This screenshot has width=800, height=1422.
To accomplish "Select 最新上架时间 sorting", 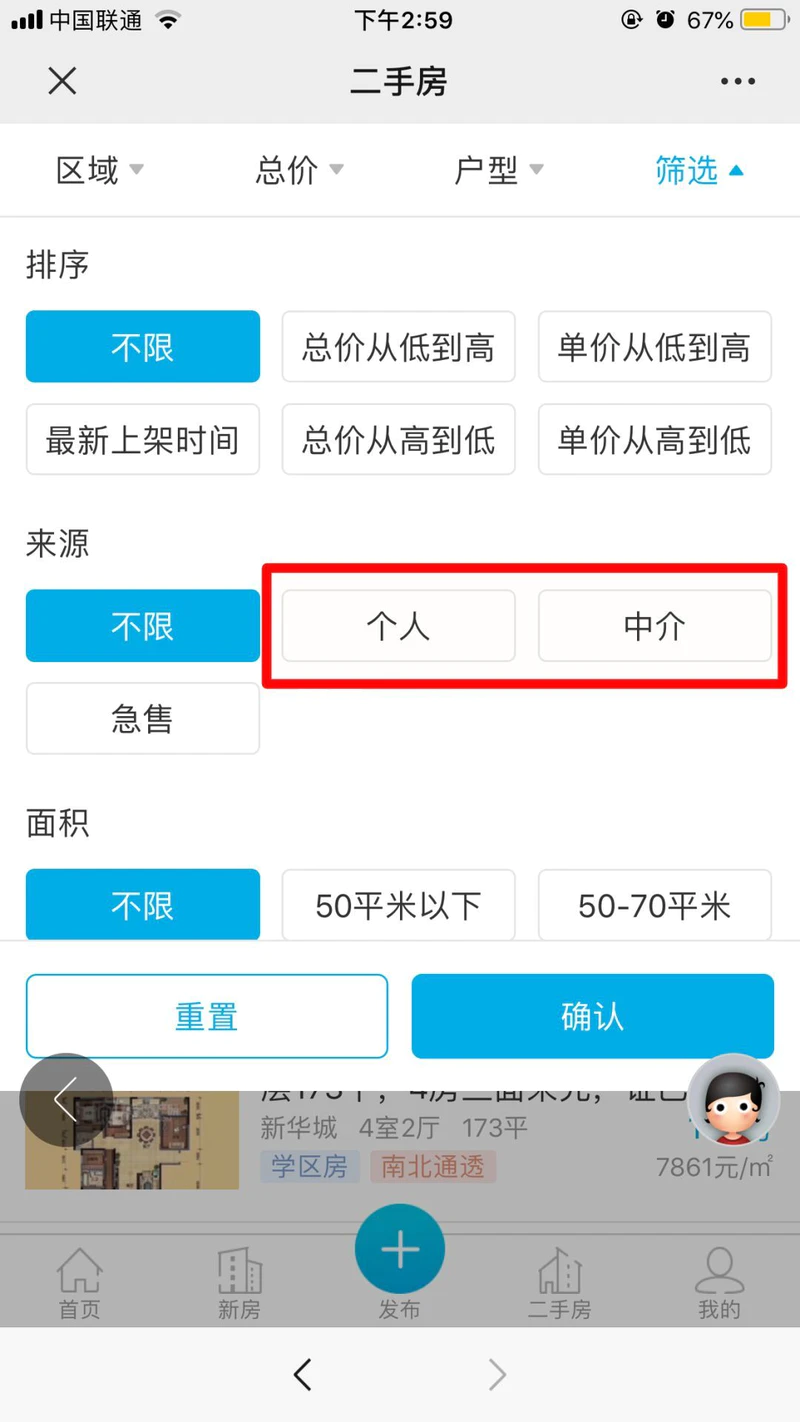I will tap(142, 440).
